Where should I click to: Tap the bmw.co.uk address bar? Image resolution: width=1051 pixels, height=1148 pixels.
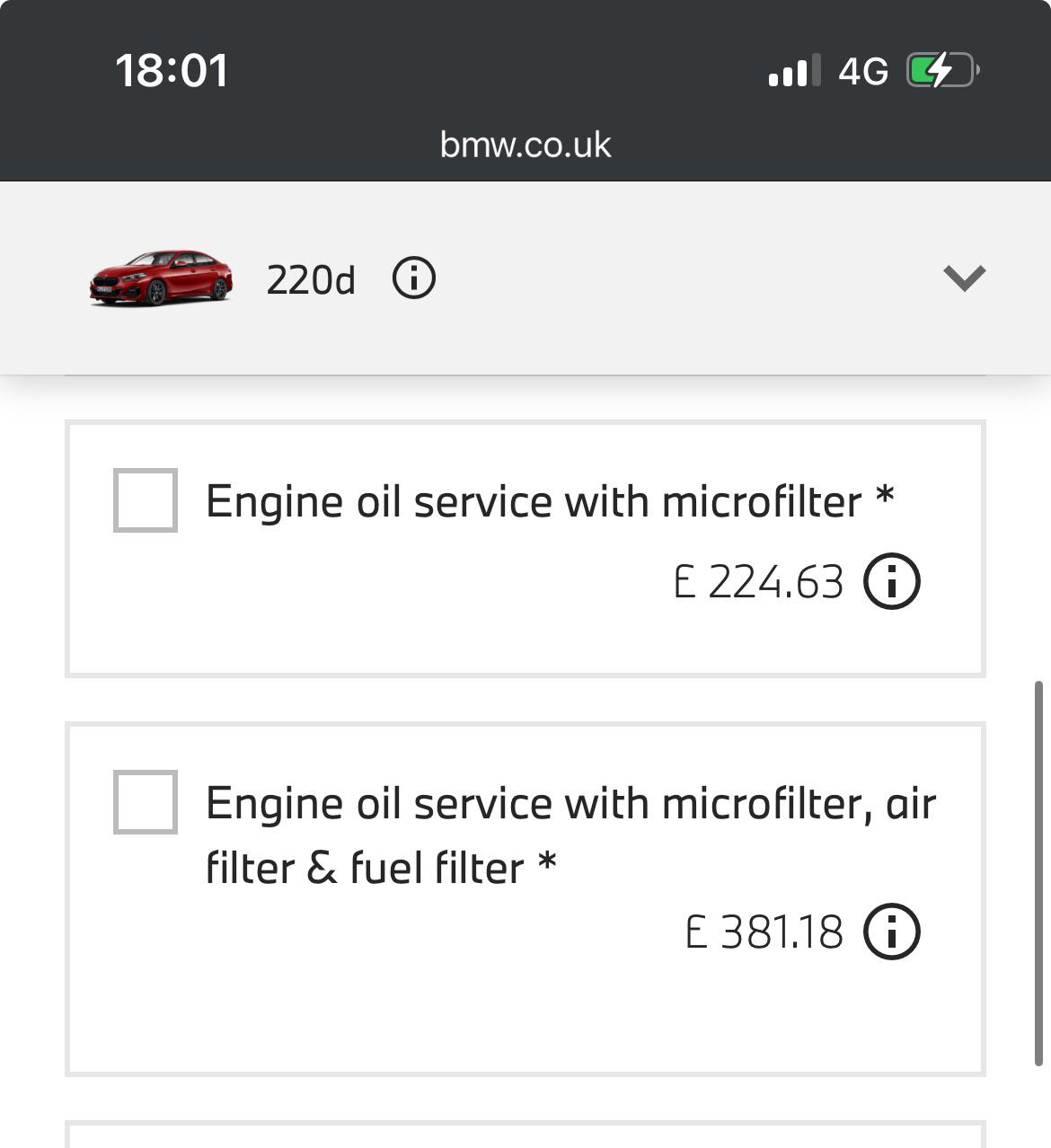(x=524, y=144)
